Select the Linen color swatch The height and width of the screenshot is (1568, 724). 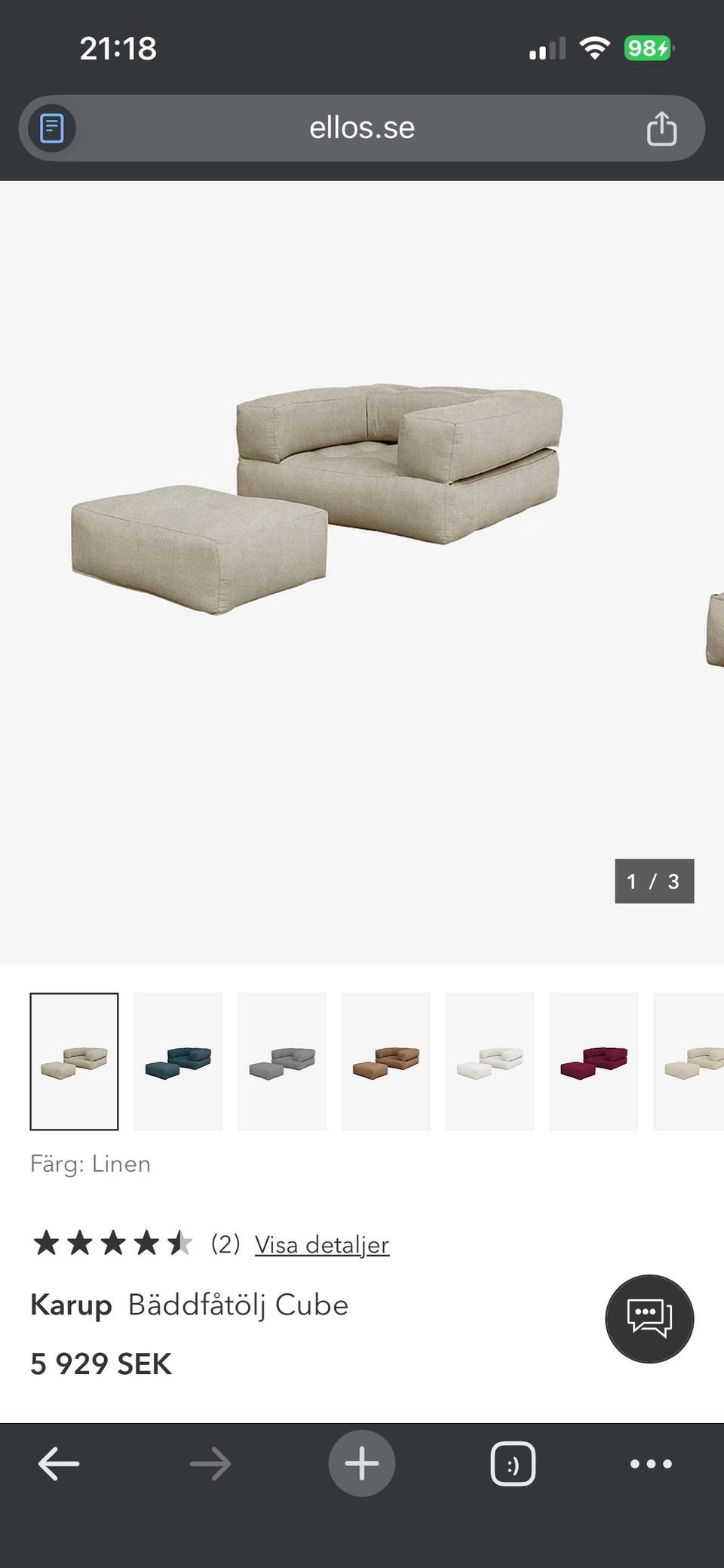click(74, 1061)
